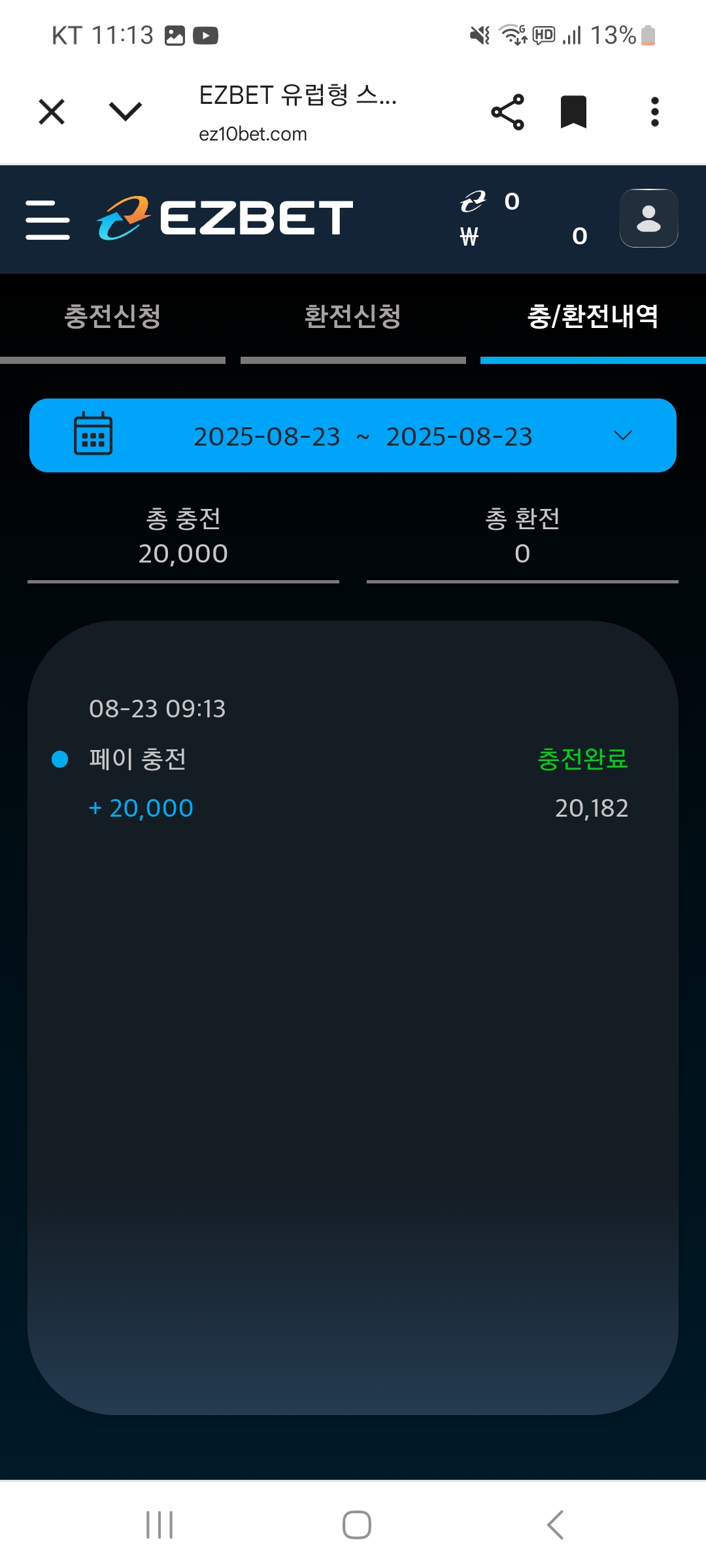Select the 충/환전내역 tab
The image size is (706, 1568).
[592, 317]
